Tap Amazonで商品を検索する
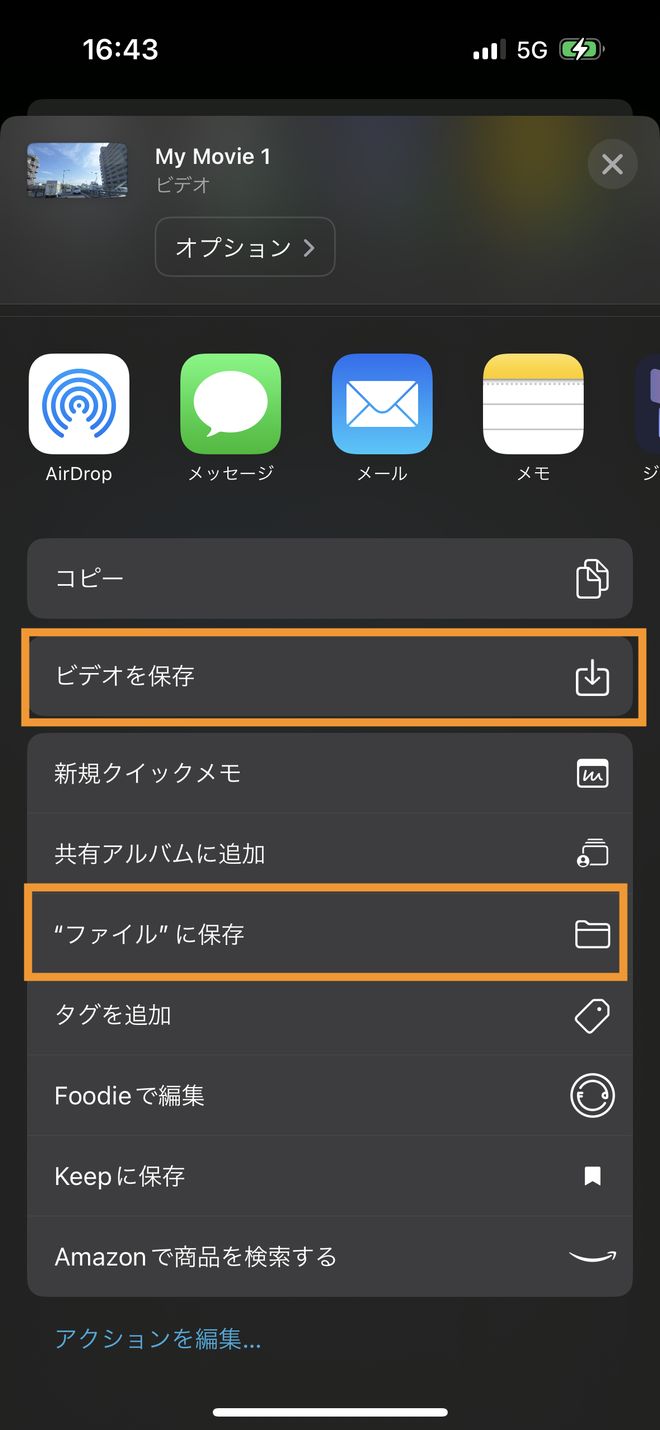The image size is (660, 1430). [330, 1257]
